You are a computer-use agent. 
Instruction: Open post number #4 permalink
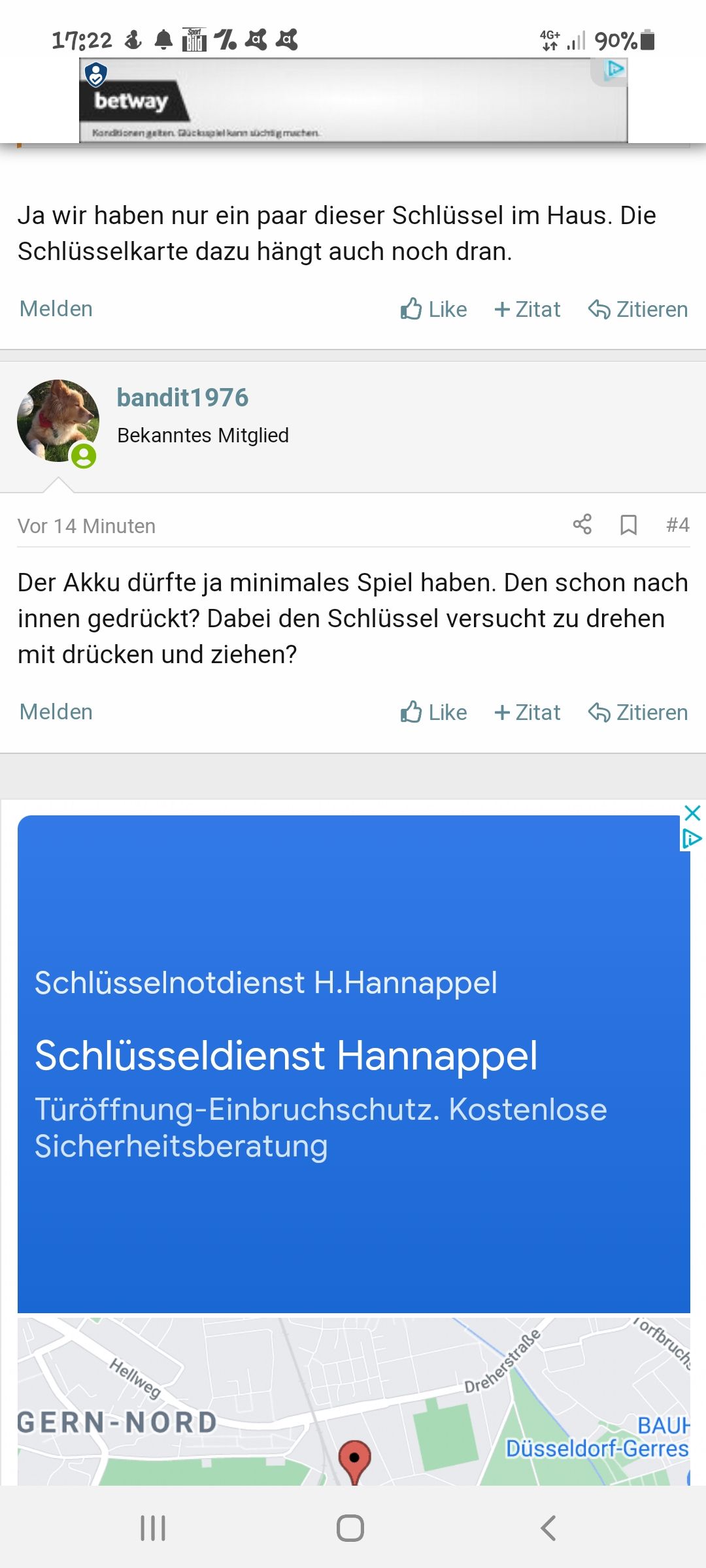(677, 525)
